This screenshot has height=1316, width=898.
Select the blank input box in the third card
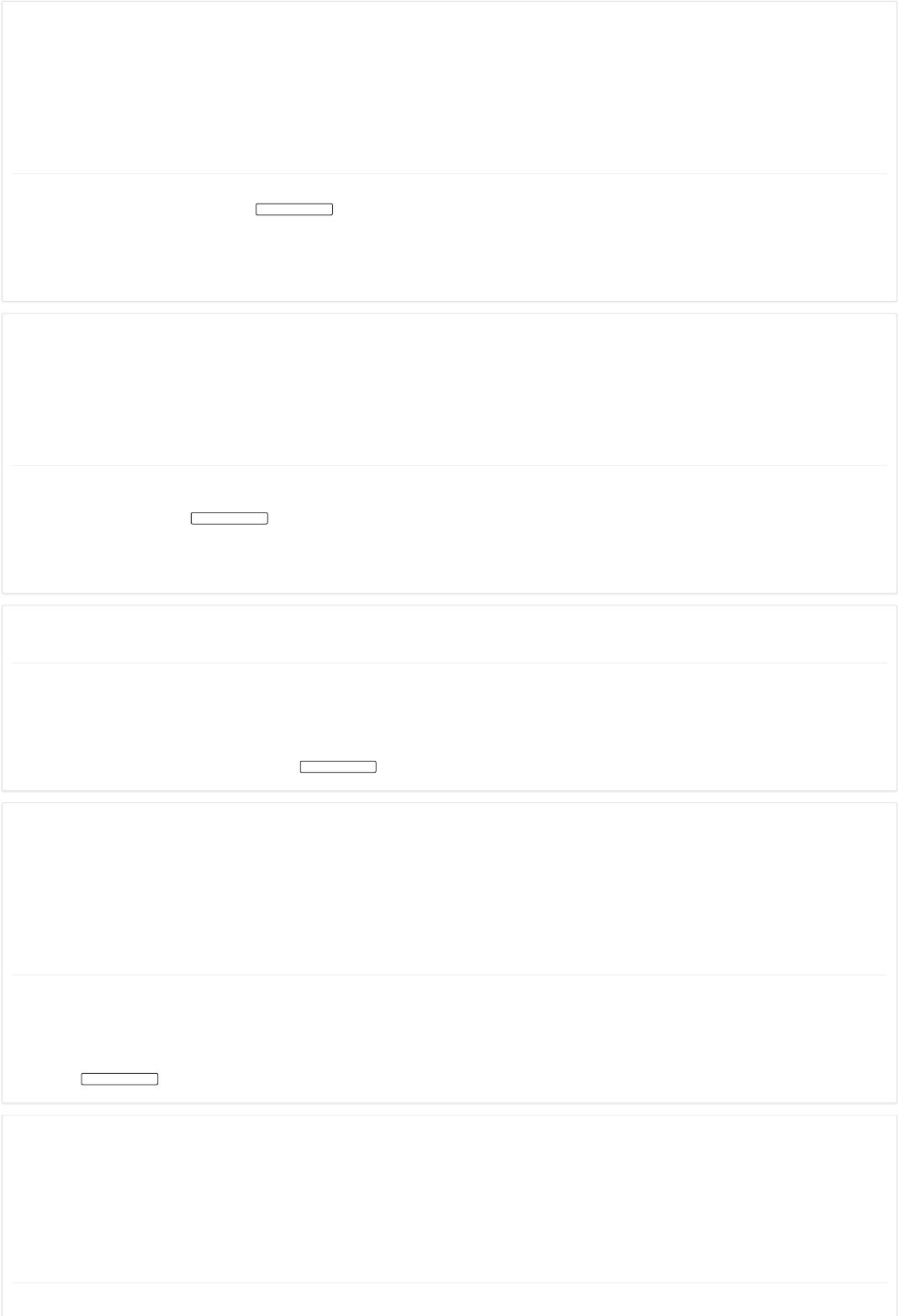click(x=338, y=766)
